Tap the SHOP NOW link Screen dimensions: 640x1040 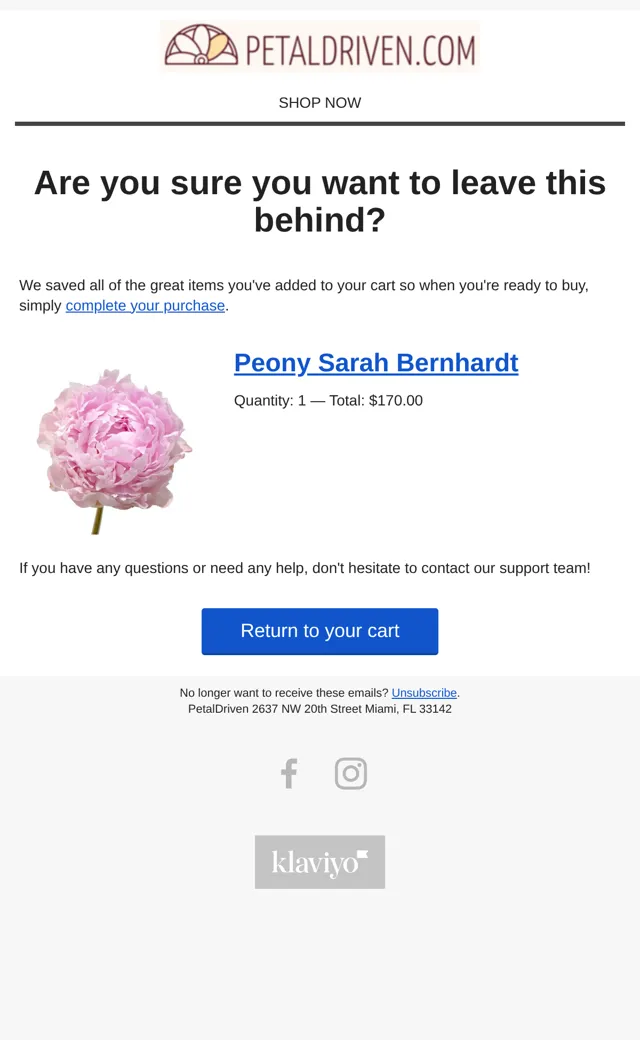click(320, 103)
